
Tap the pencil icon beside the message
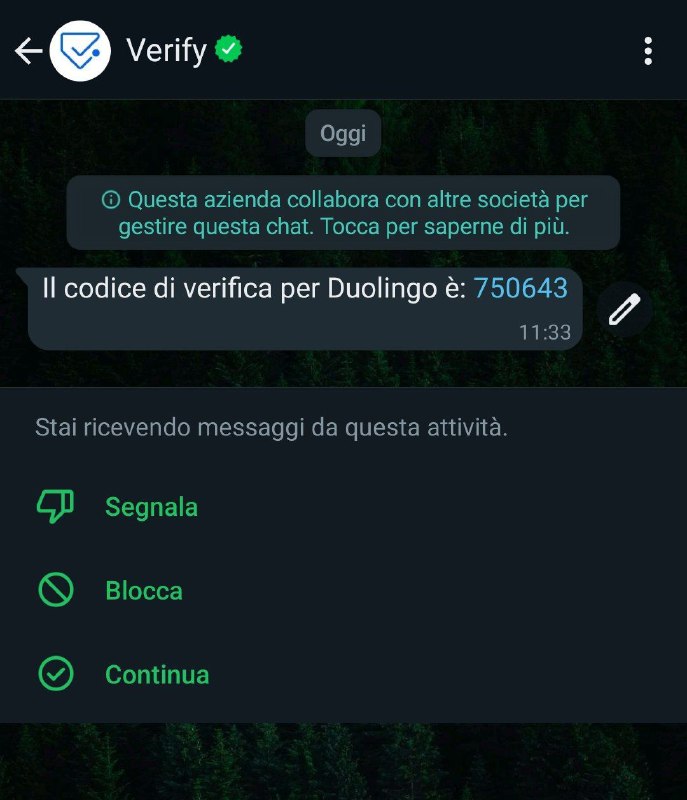tap(624, 310)
